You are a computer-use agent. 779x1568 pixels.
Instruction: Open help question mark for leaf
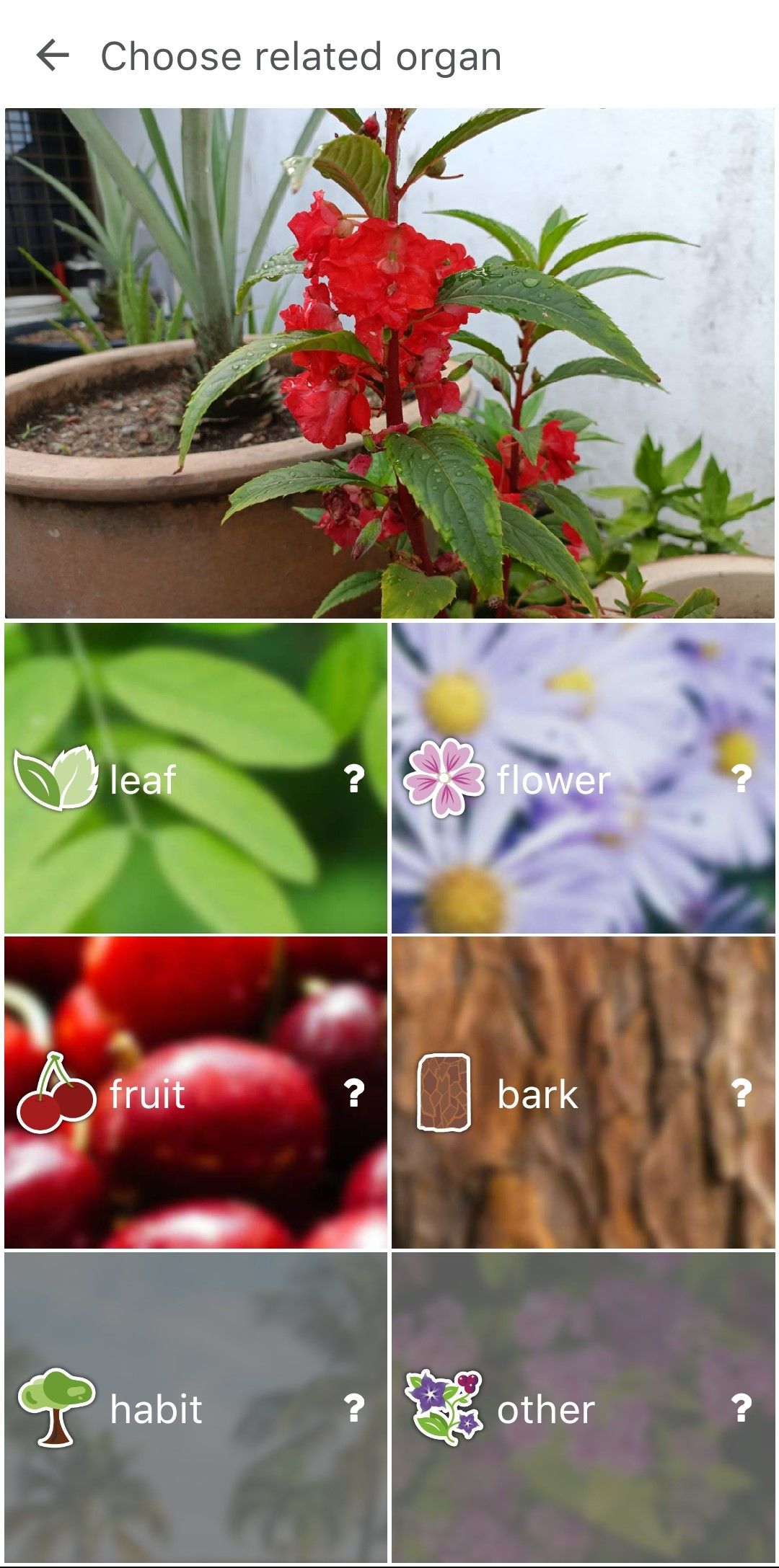pyautogui.click(x=353, y=779)
